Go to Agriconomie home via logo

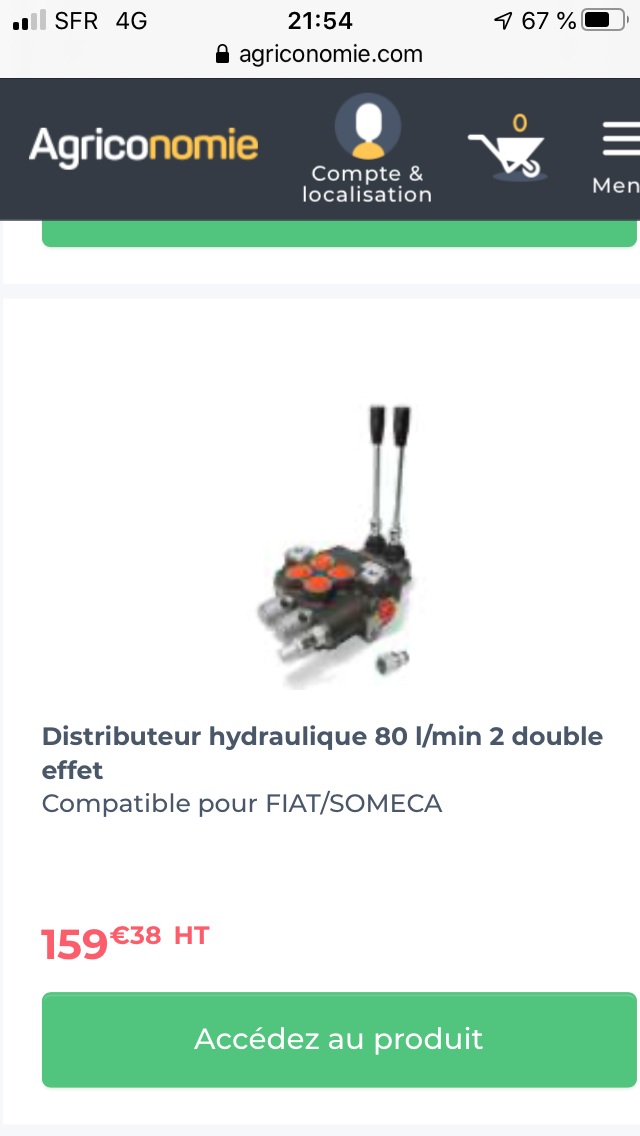pos(144,146)
